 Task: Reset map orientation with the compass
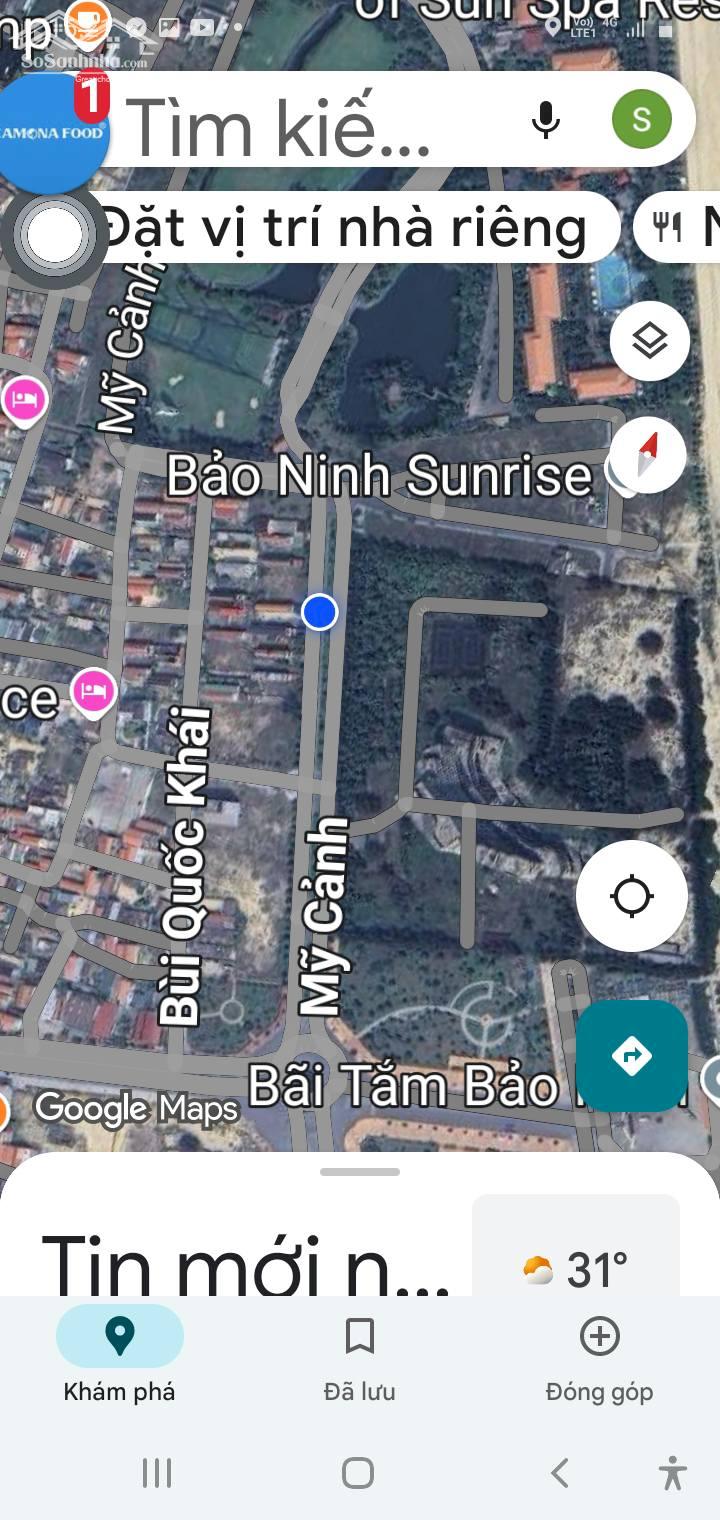648,456
